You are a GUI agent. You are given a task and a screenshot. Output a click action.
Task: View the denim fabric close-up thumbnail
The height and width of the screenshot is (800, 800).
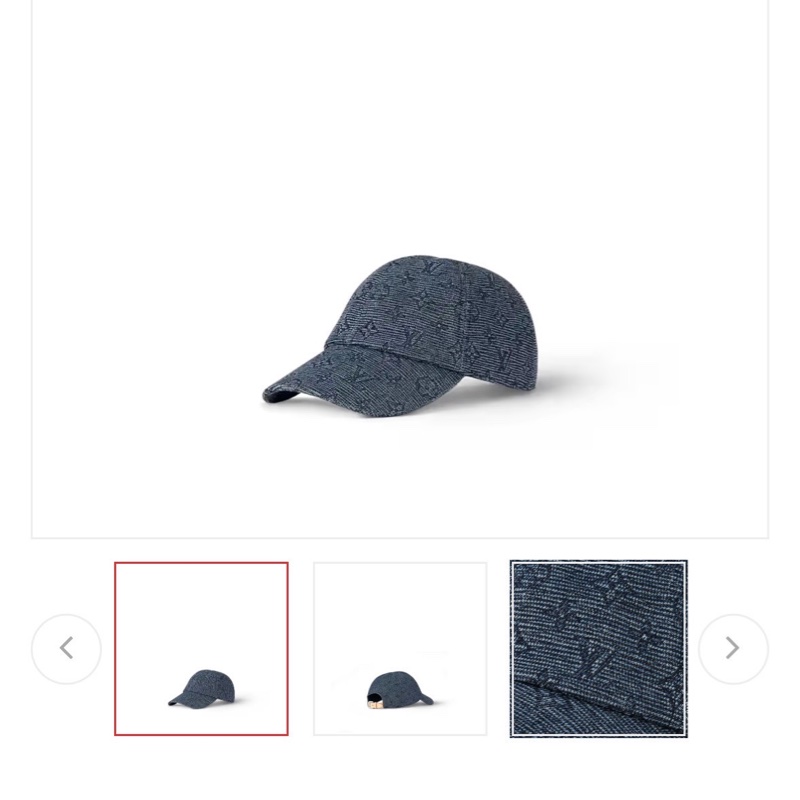pyautogui.click(x=599, y=649)
